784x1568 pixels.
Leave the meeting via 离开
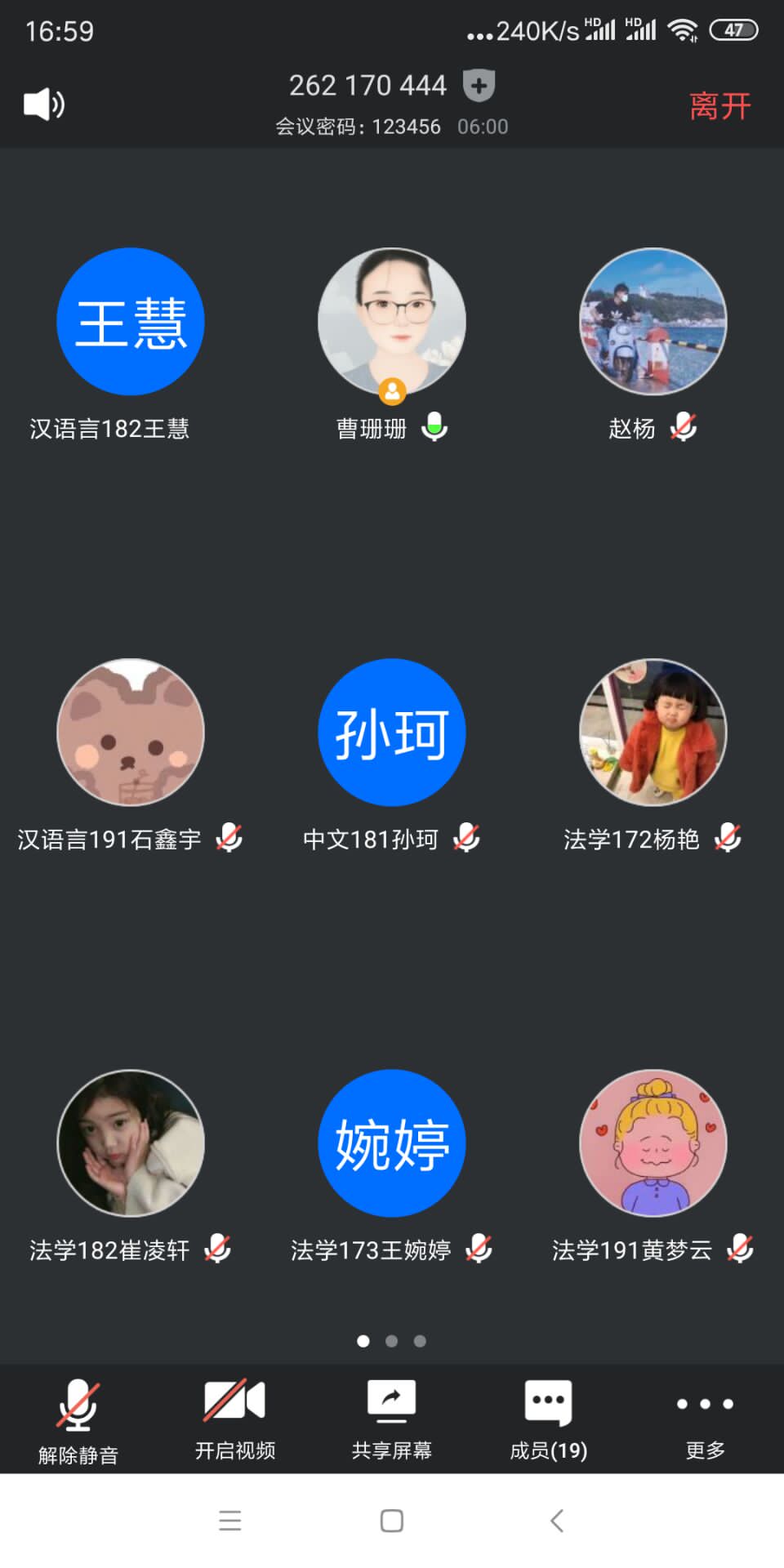(719, 106)
